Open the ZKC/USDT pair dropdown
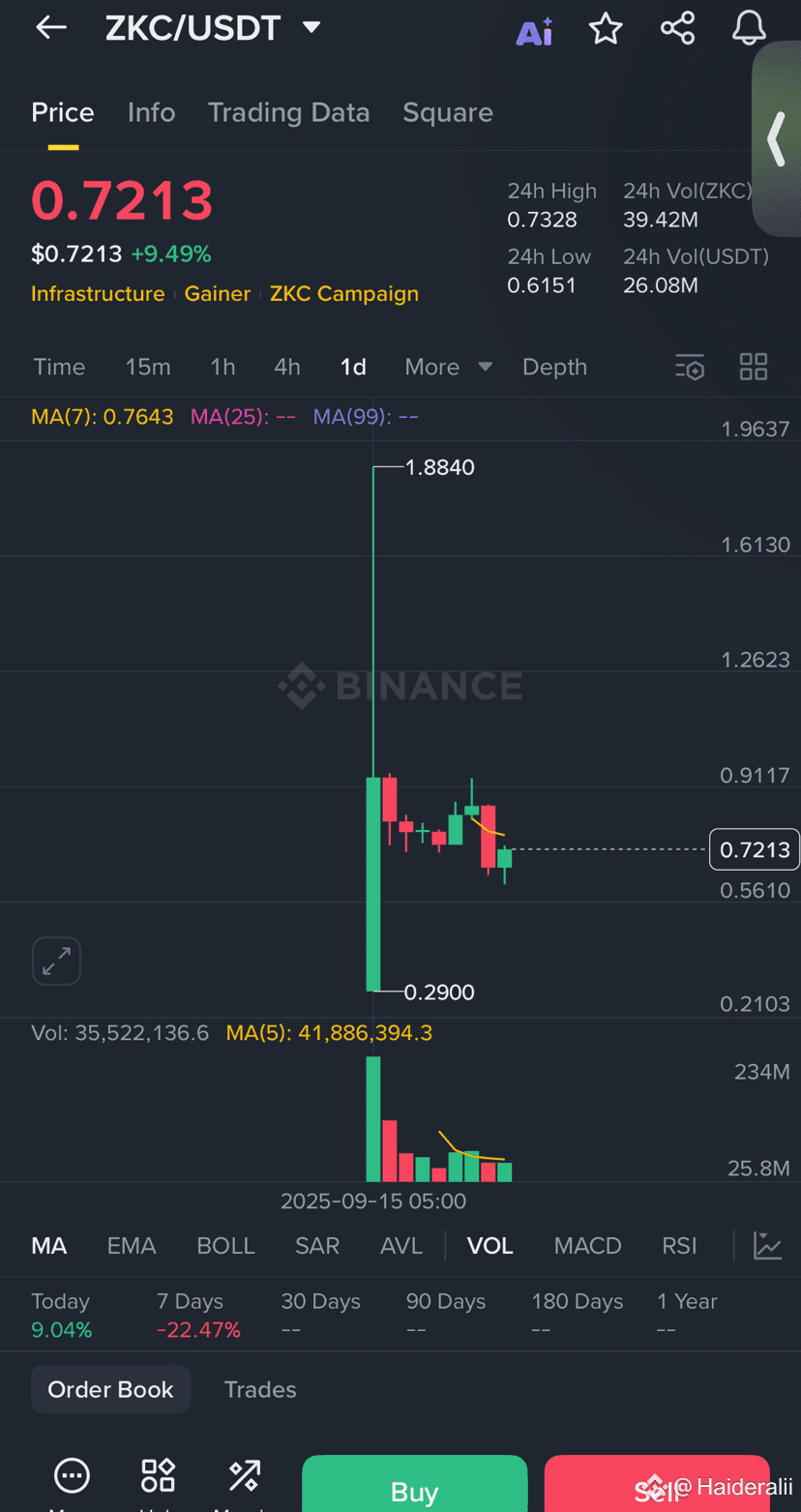This screenshot has width=801, height=1512. click(x=311, y=28)
